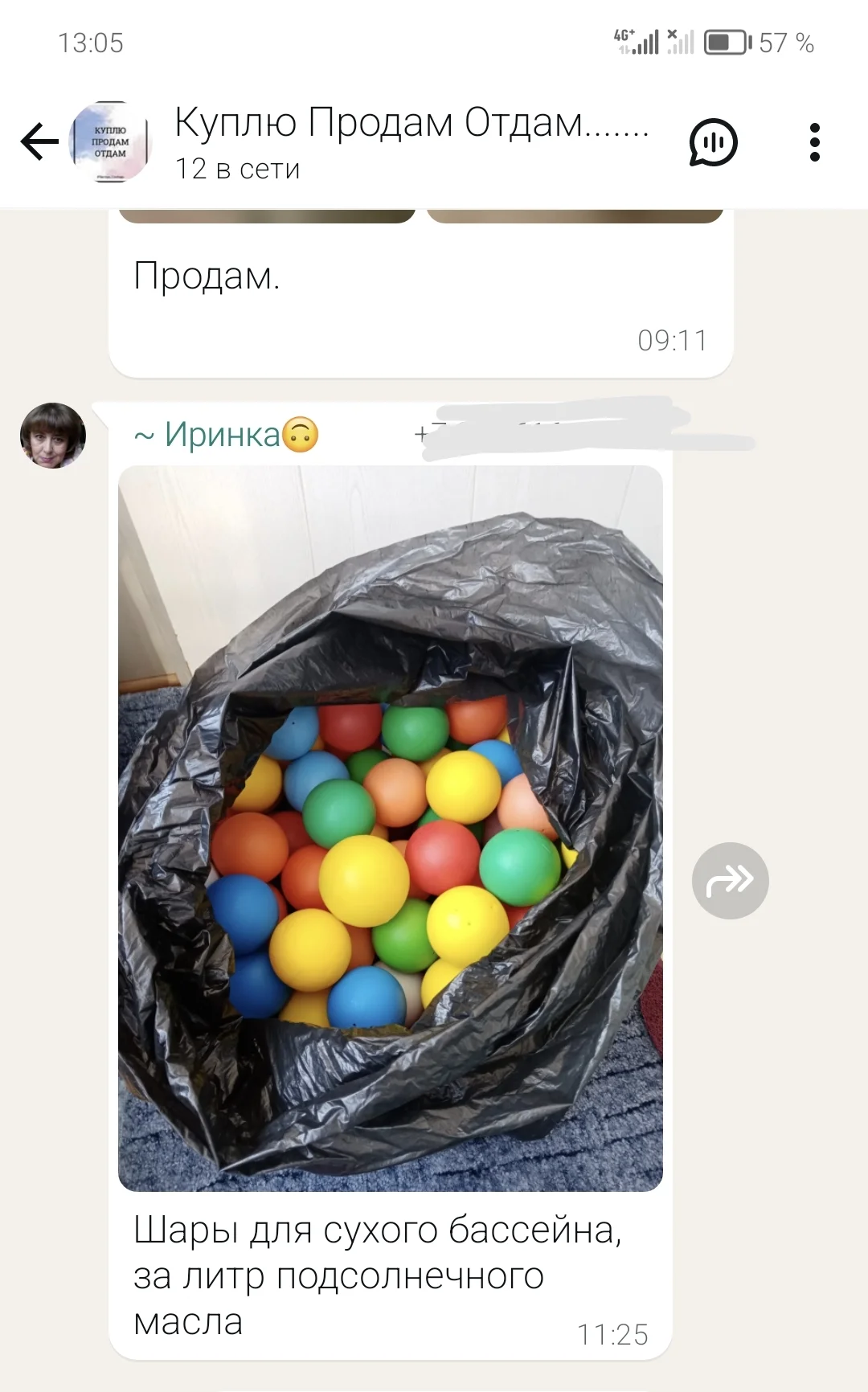This screenshot has width=868, height=1392.
Task: Tap the 09:11 timestamp
Action: [x=674, y=341]
